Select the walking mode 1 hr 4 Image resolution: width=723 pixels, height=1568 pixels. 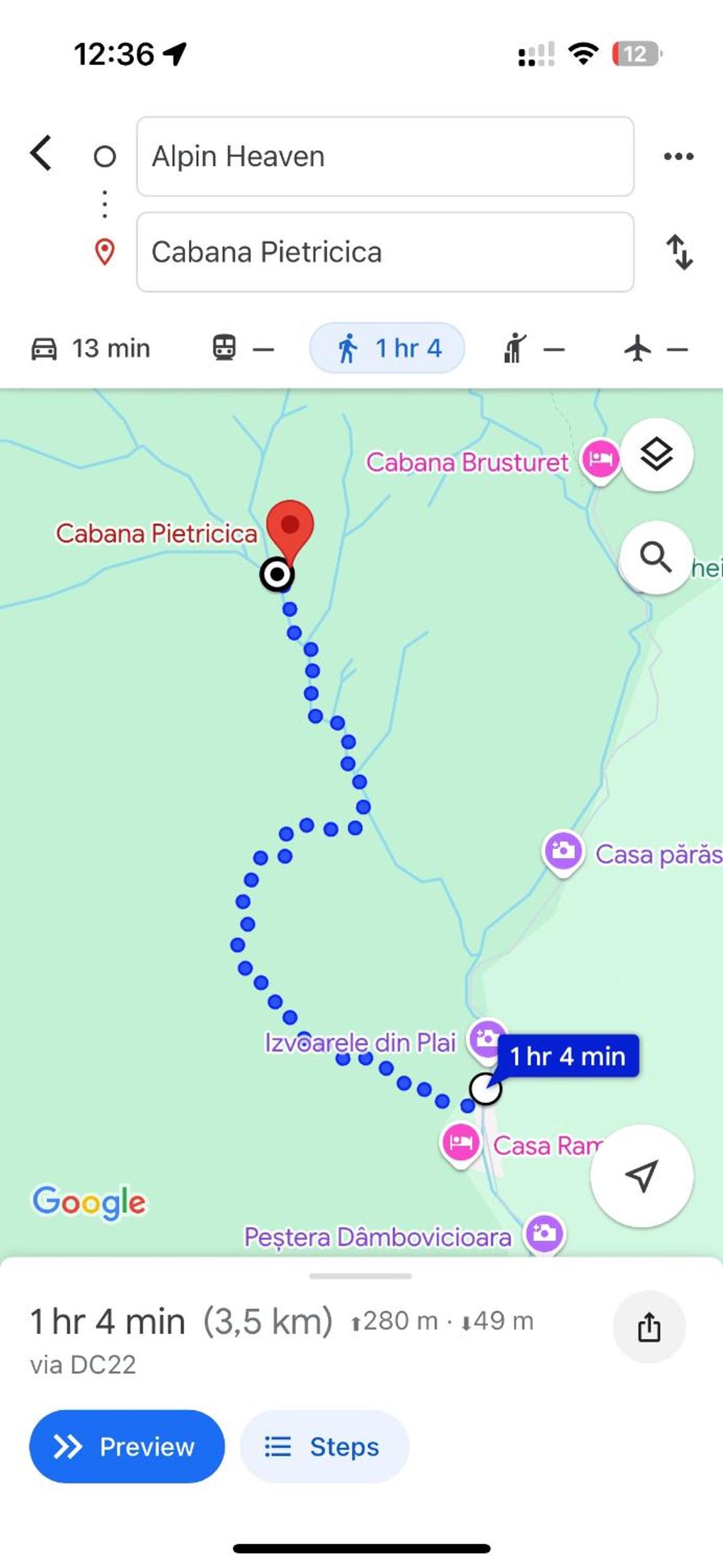[x=387, y=348]
